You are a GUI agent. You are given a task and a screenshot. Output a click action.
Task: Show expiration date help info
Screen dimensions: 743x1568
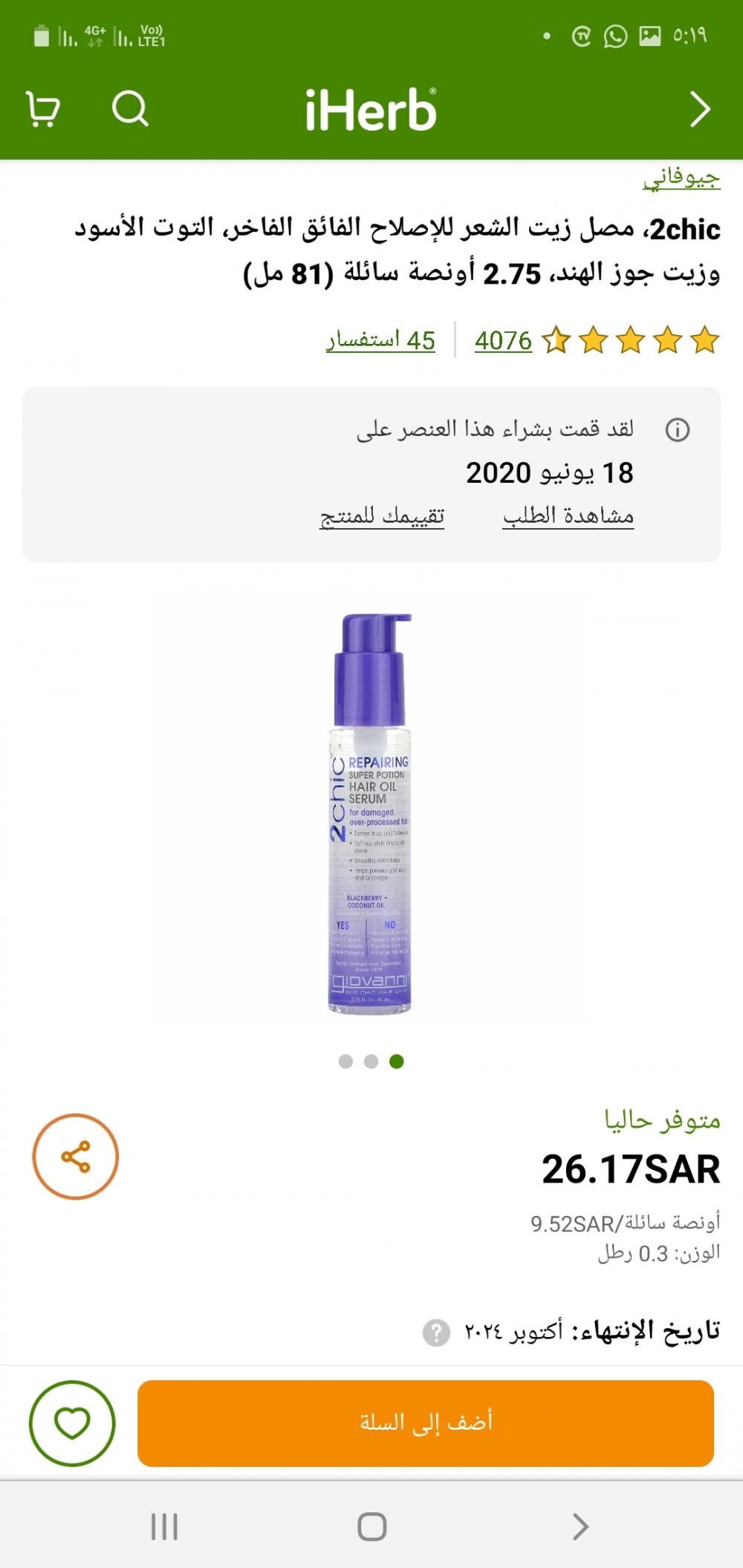pos(436,1333)
